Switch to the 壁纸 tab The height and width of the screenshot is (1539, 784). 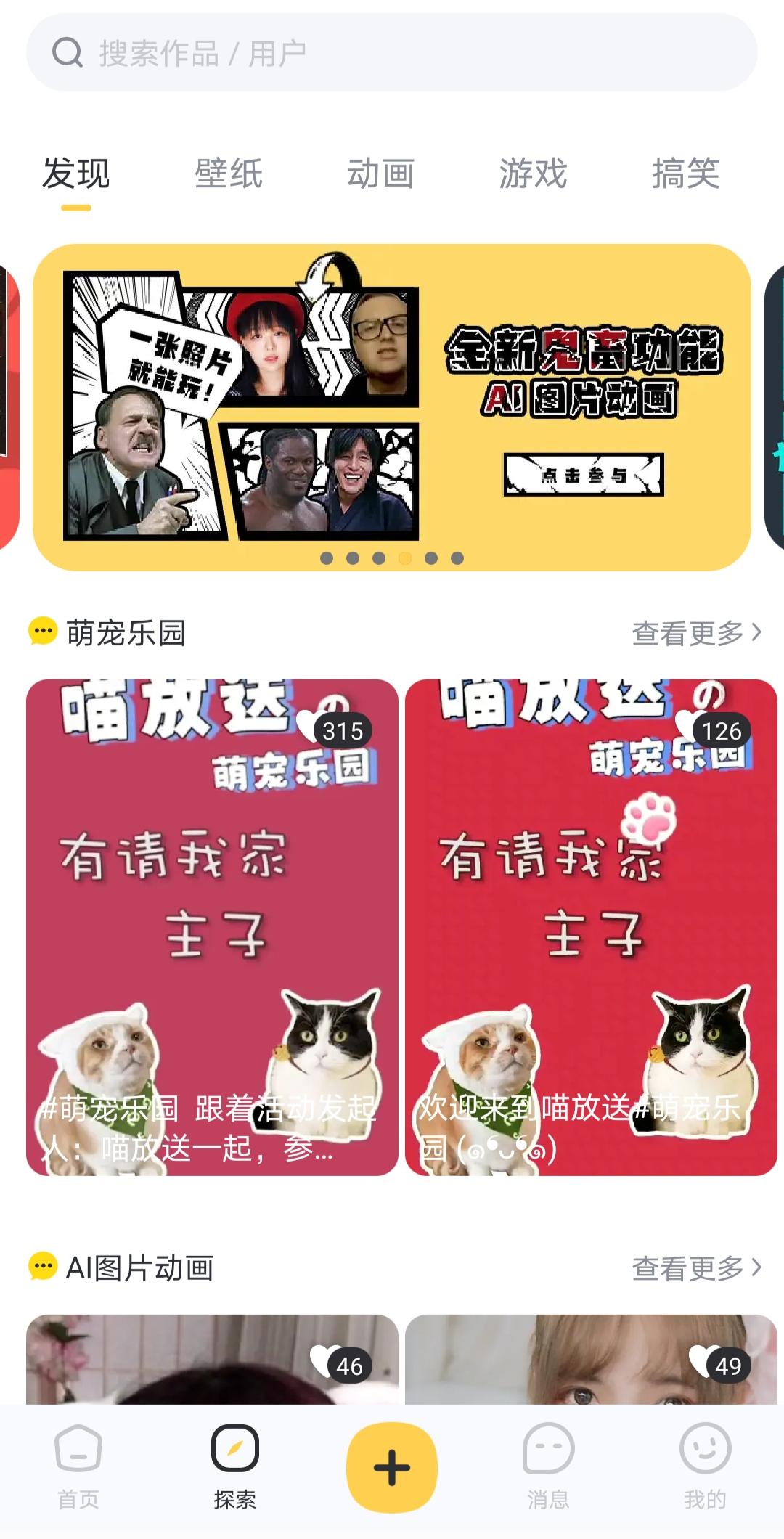(x=229, y=174)
